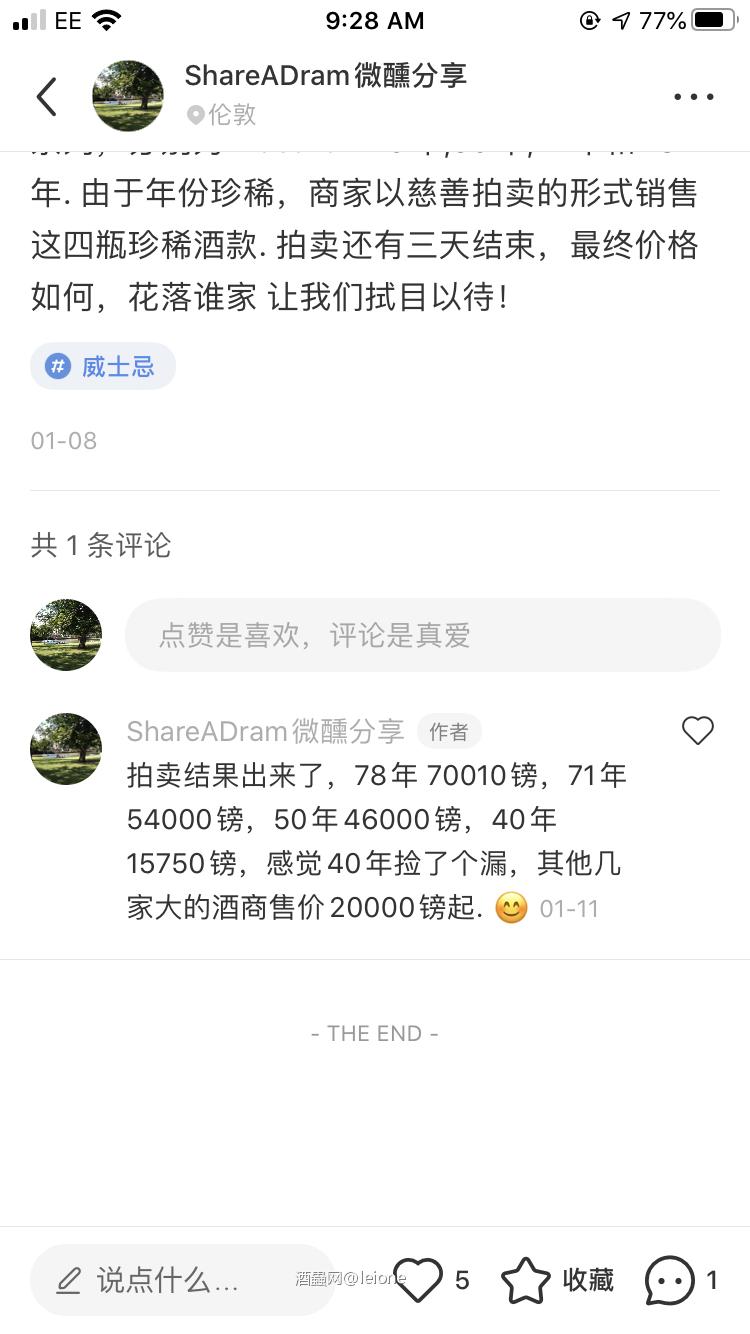Tap the pencil icon in the comment bar
Screen dimensions: 750x1334
click(68, 1280)
